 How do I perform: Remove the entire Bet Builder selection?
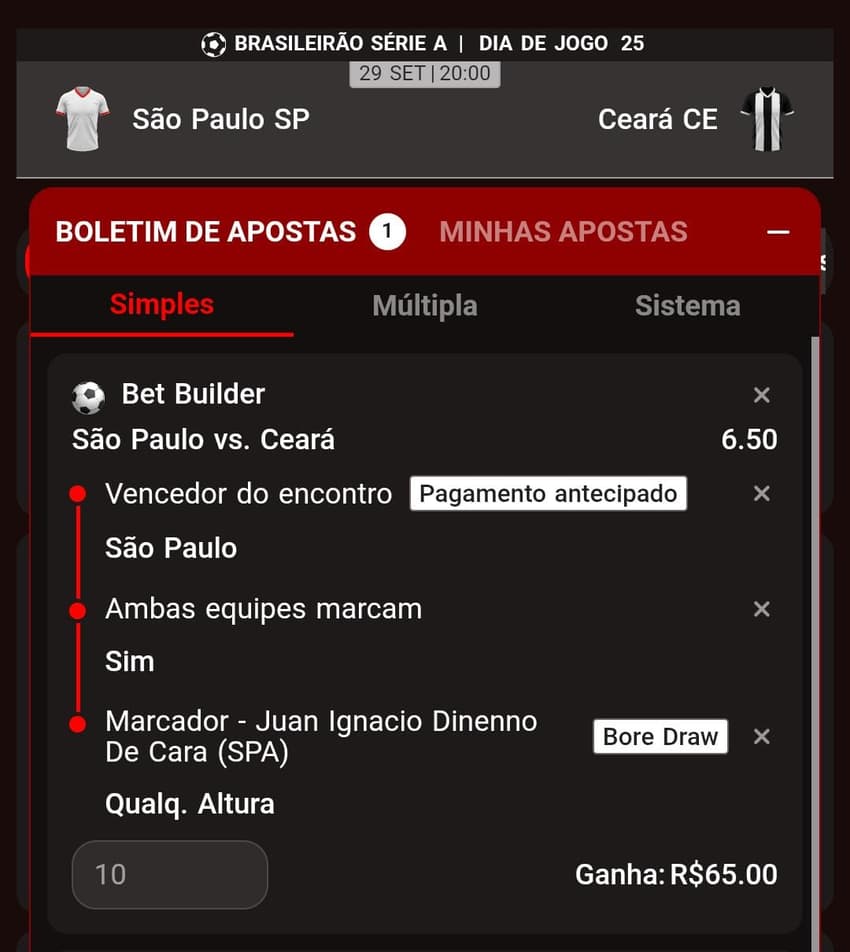pos(762,394)
